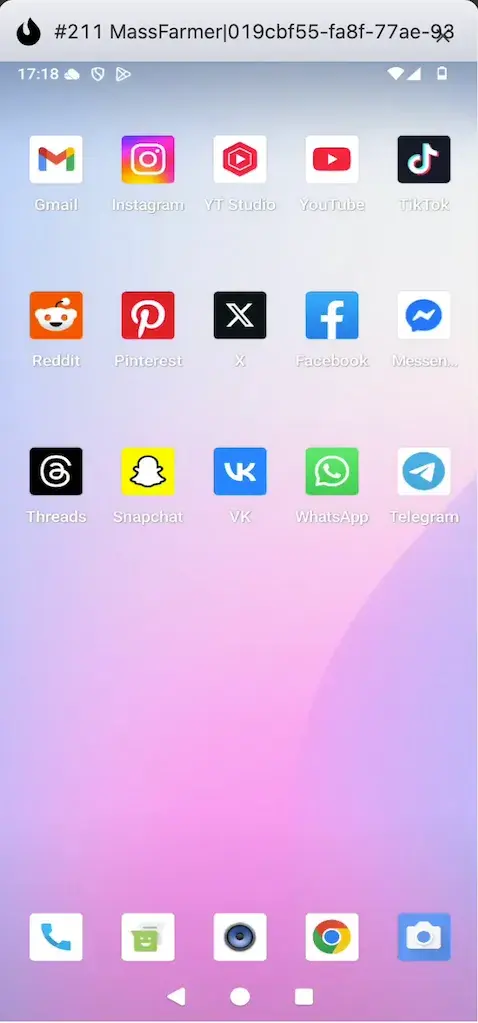Tap the recent apps square button
Screen dimensions: 478x1023
coord(304,996)
